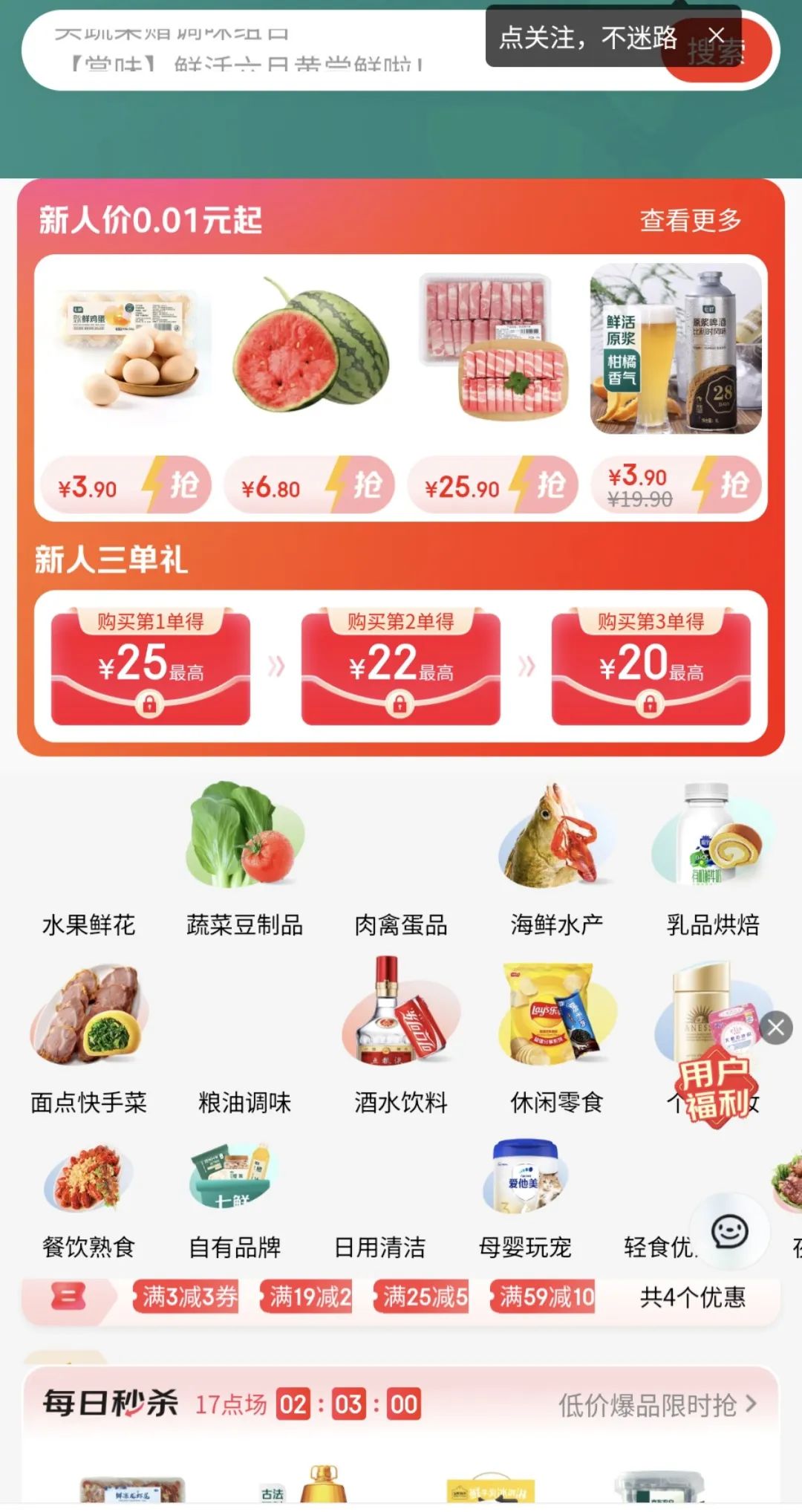Image resolution: width=802 pixels, height=1512 pixels.
Task: Open 海鲜水产 category
Action: coord(556,860)
